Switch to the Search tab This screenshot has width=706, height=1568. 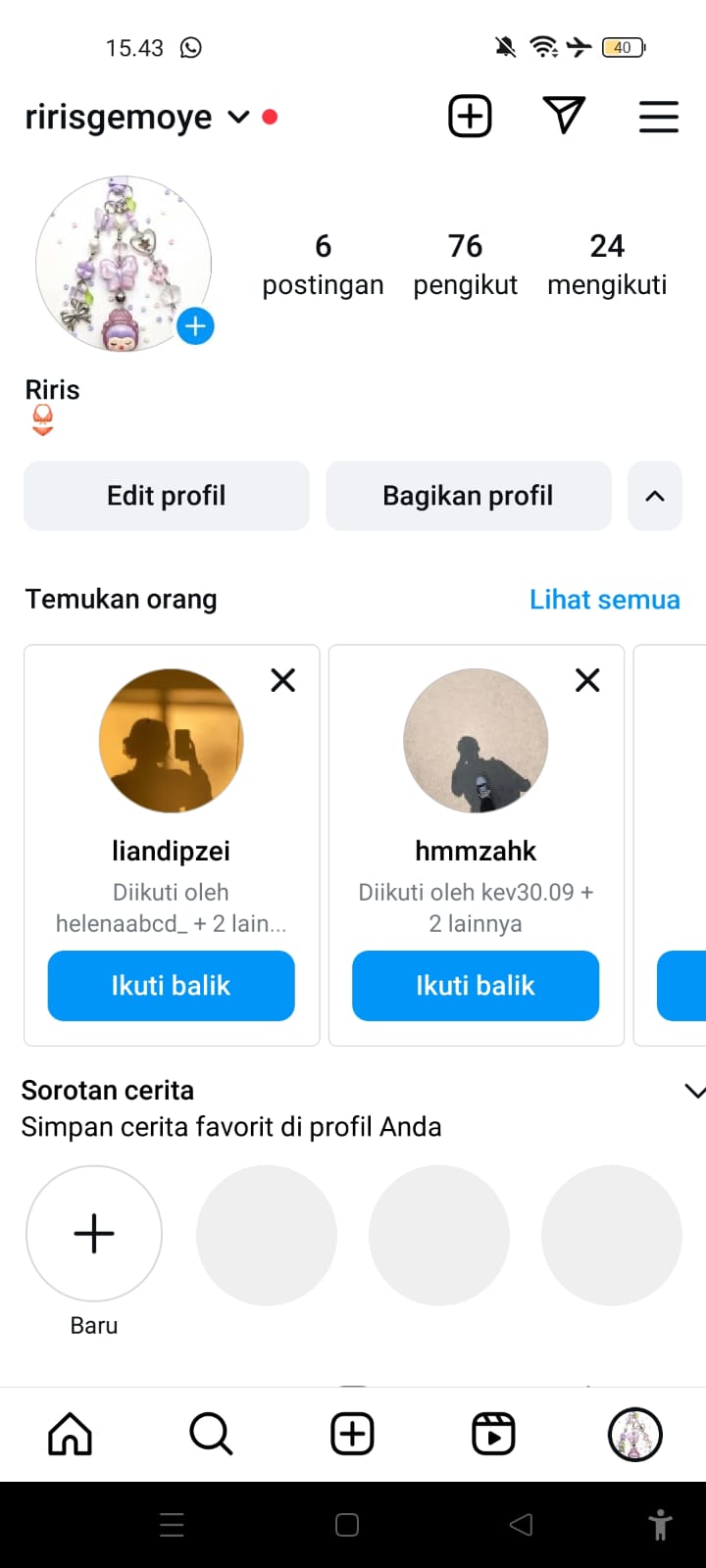[211, 1435]
